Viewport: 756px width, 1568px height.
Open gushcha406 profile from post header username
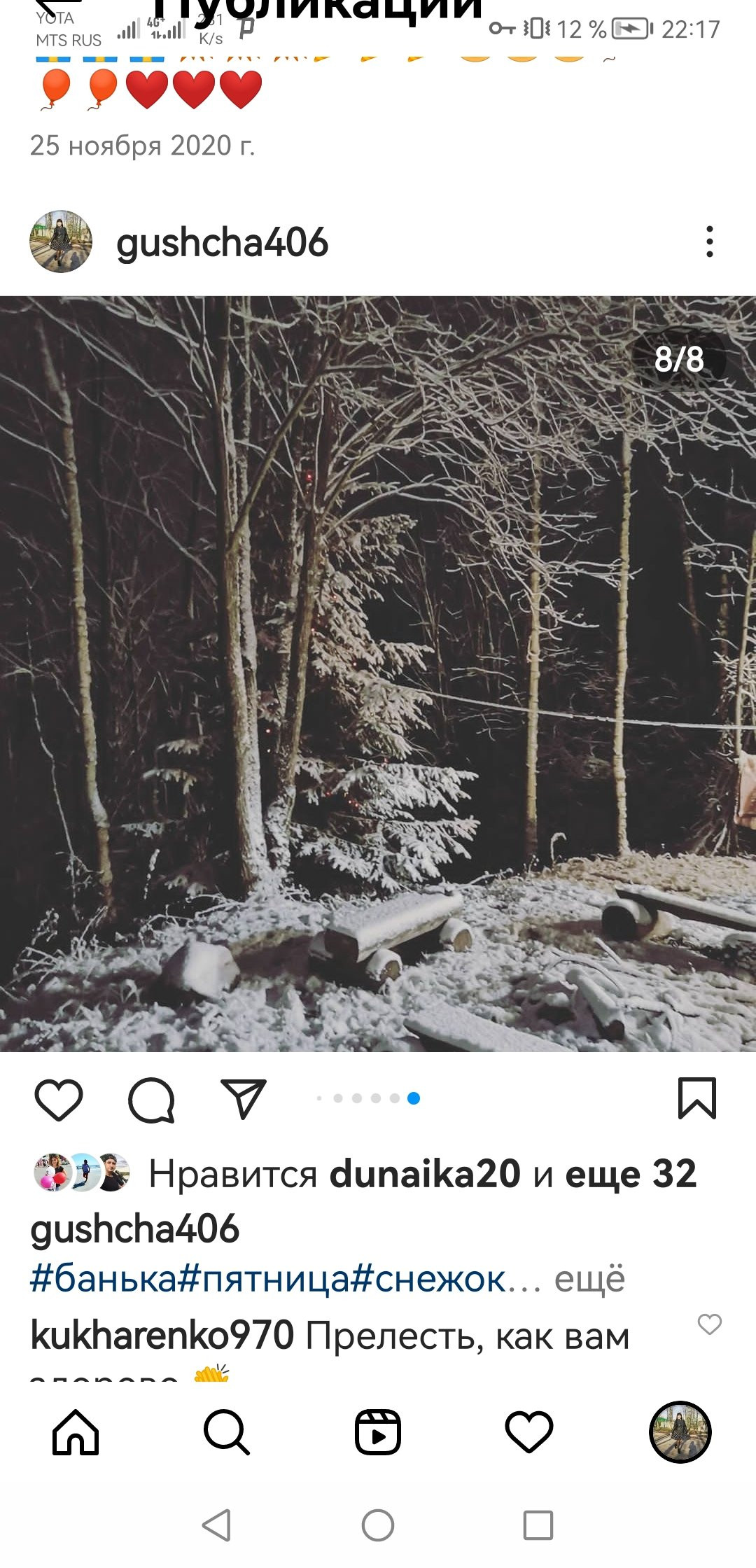222,242
